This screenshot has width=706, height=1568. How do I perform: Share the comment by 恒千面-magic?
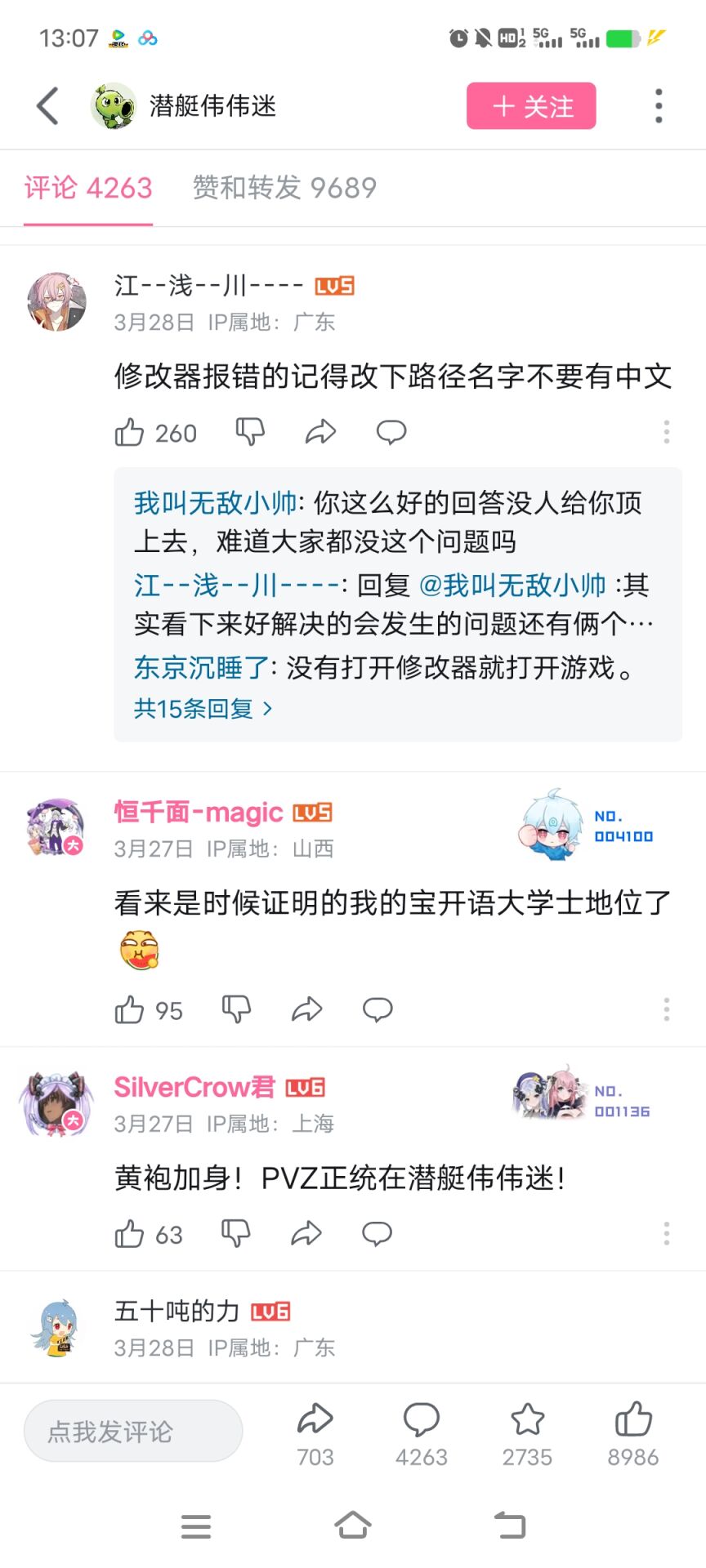click(307, 1010)
